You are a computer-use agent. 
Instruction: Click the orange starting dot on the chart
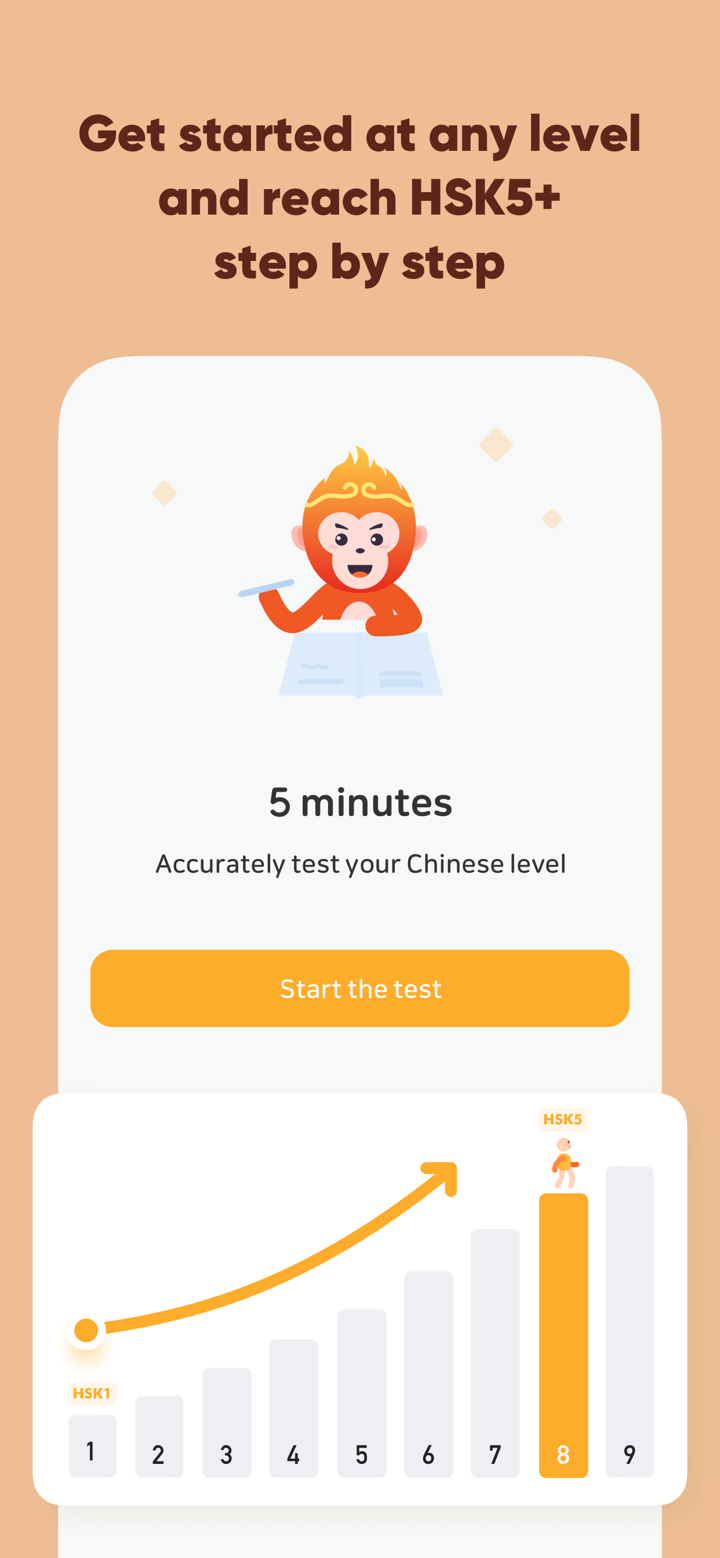coord(86,1331)
